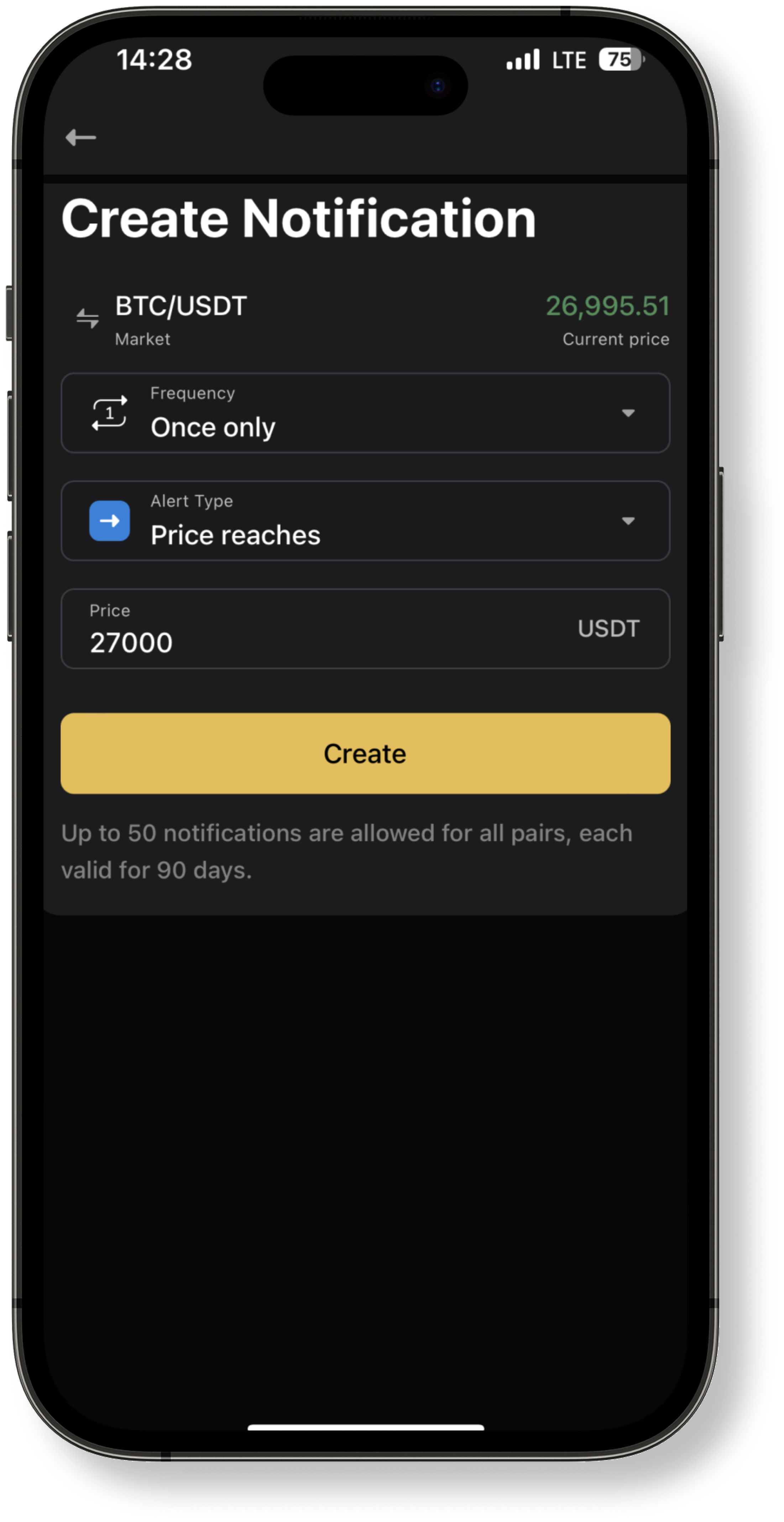The height and width of the screenshot is (1522, 784).
Task: Expand the Frequency dropdown
Action: (x=627, y=413)
